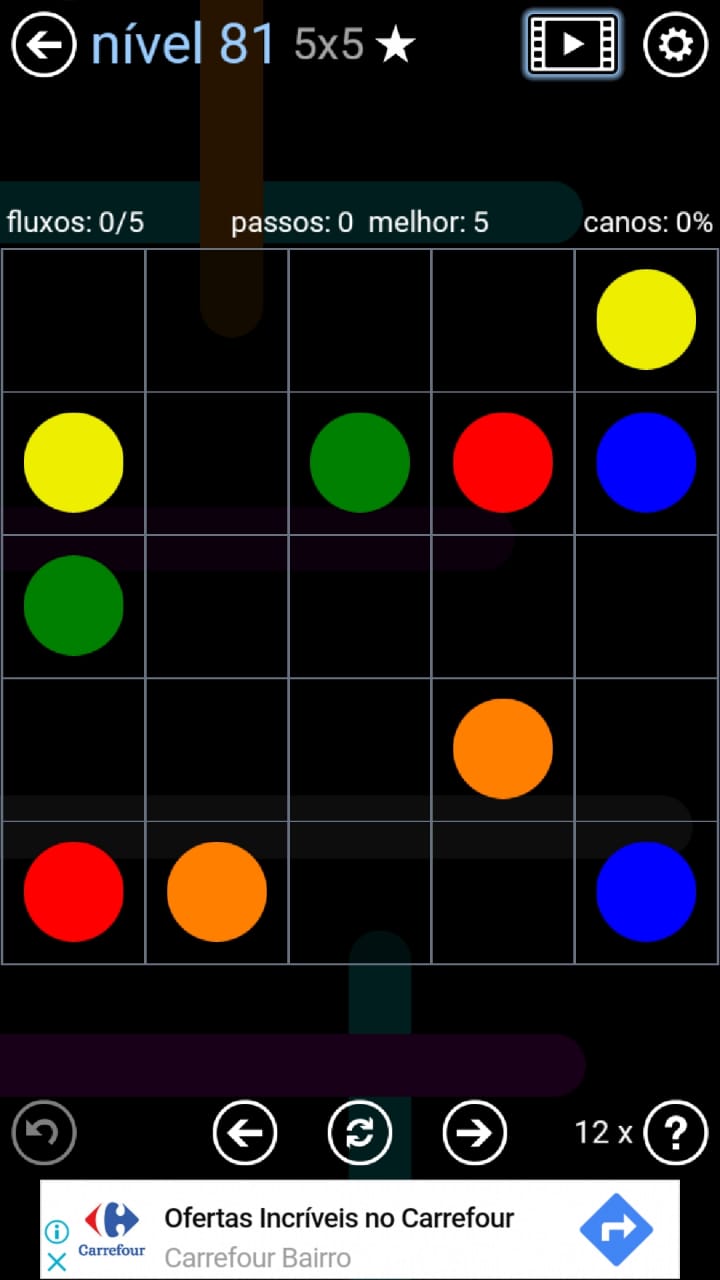Restart the current level
Viewport: 720px width, 1280px height.
(x=360, y=1132)
